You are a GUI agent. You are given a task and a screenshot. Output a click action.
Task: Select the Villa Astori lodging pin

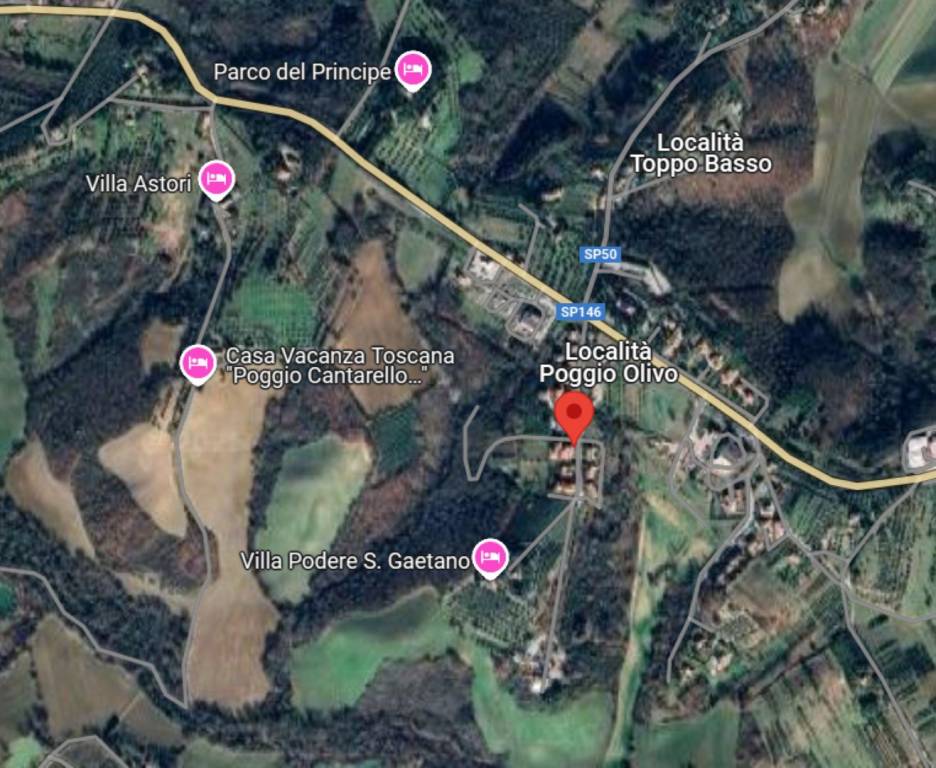(216, 179)
